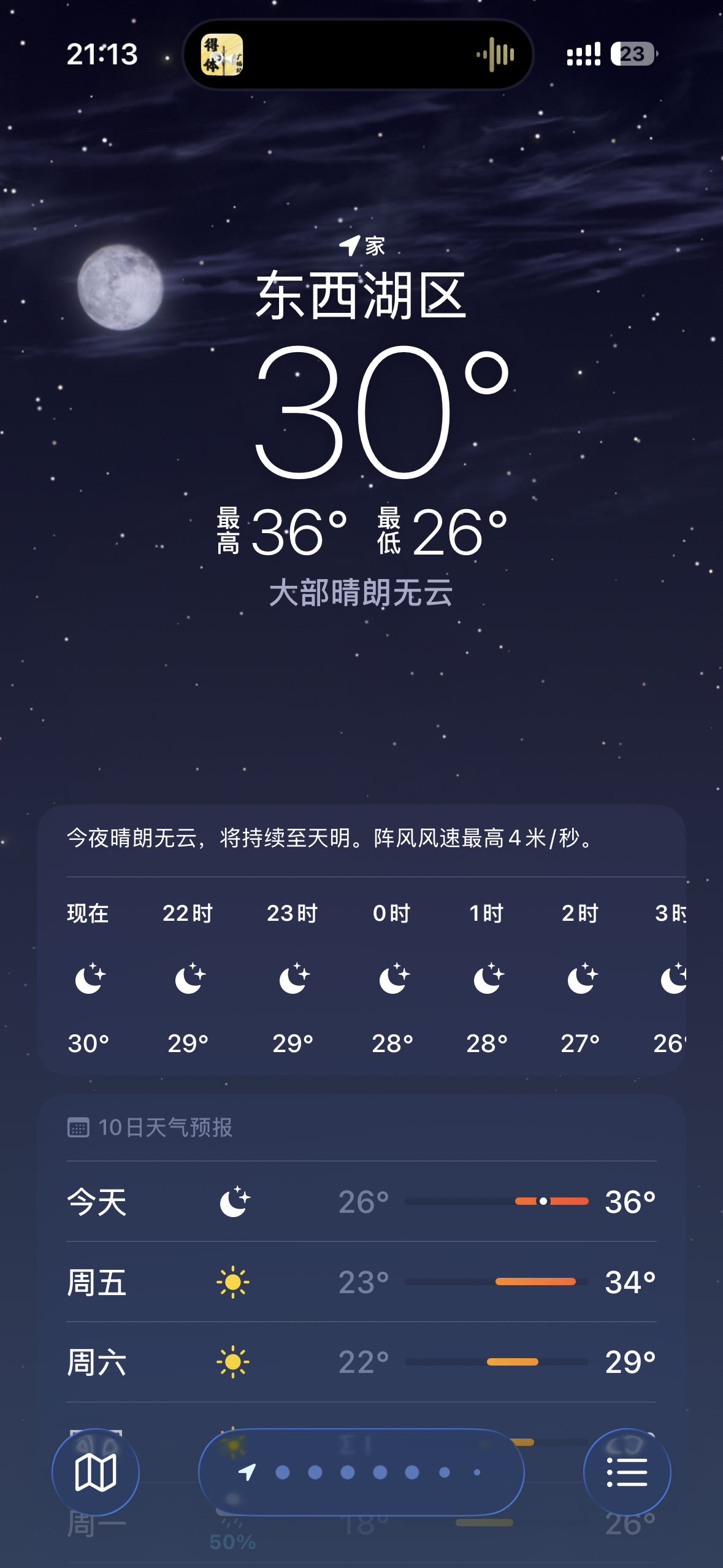
Task: Open the saved locations list
Action: coord(627,1472)
